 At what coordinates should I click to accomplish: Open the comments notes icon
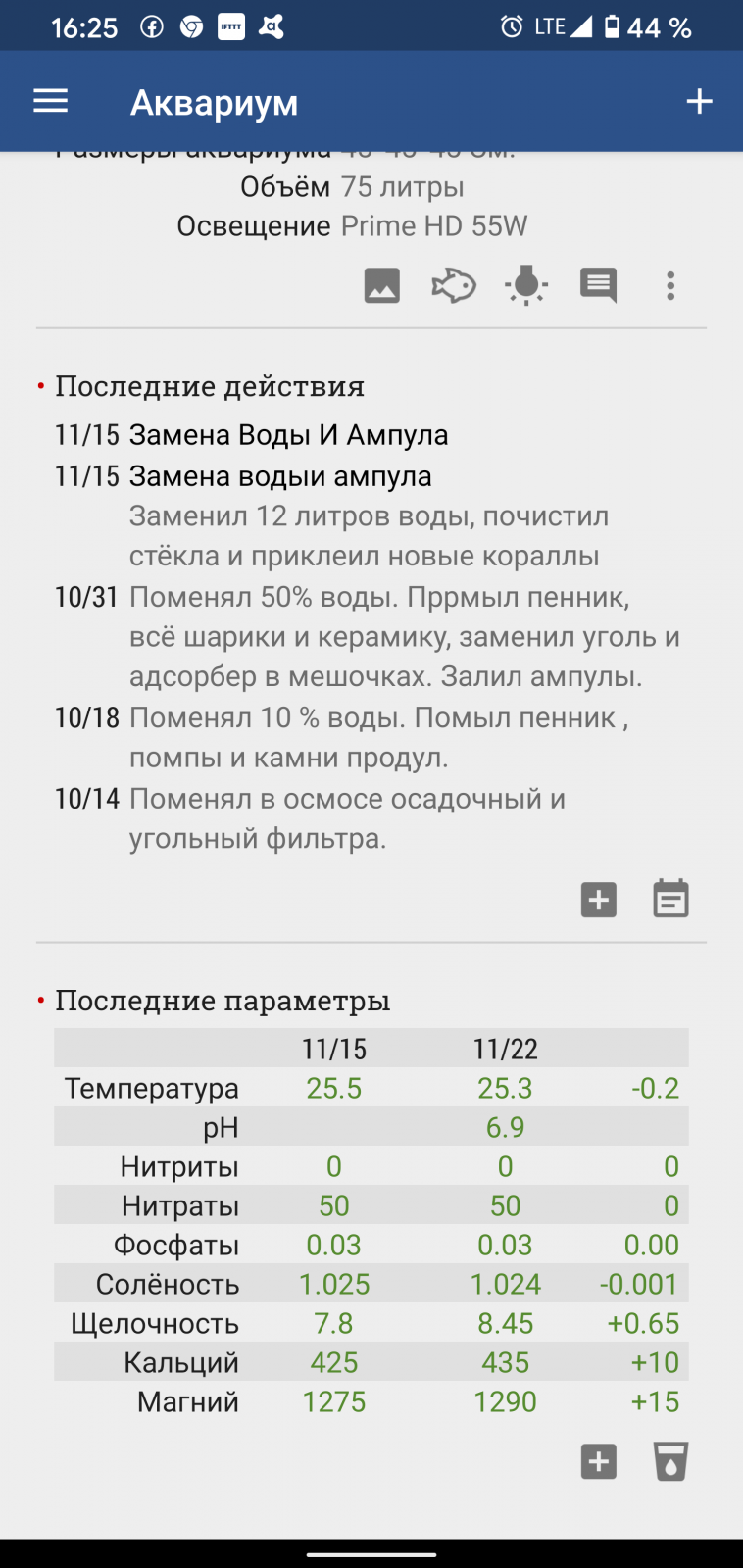pos(598,285)
